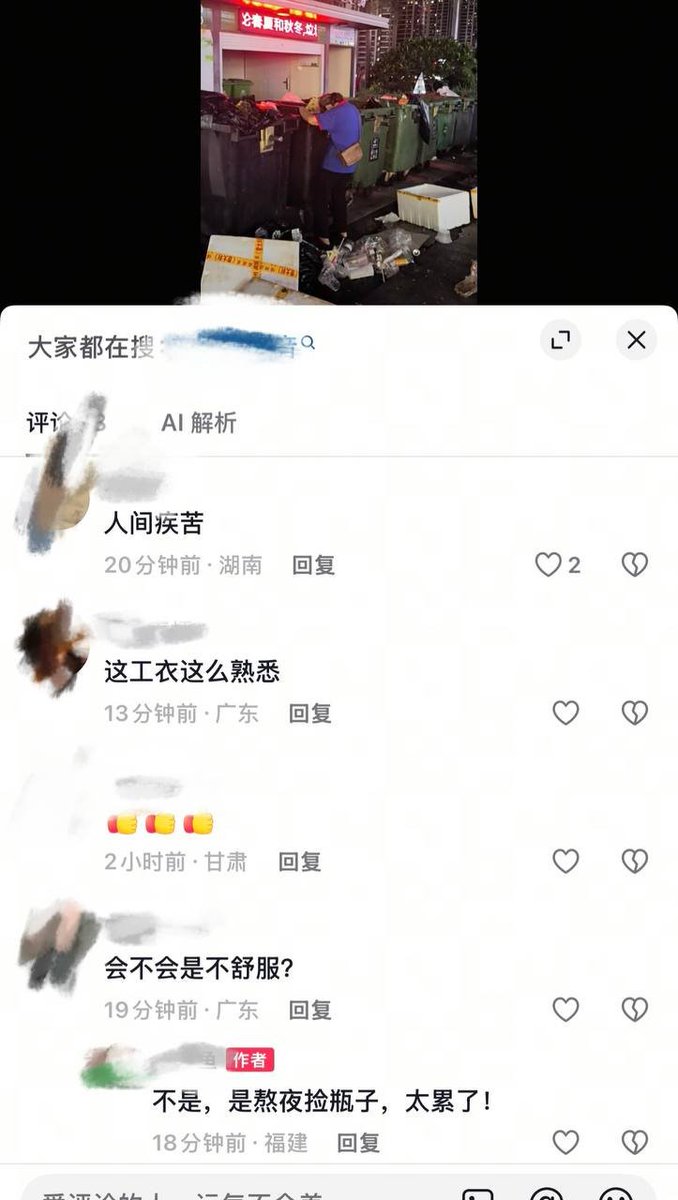Screen dimensions: 678x1200
Task: Close the comments panel
Action: [636, 340]
